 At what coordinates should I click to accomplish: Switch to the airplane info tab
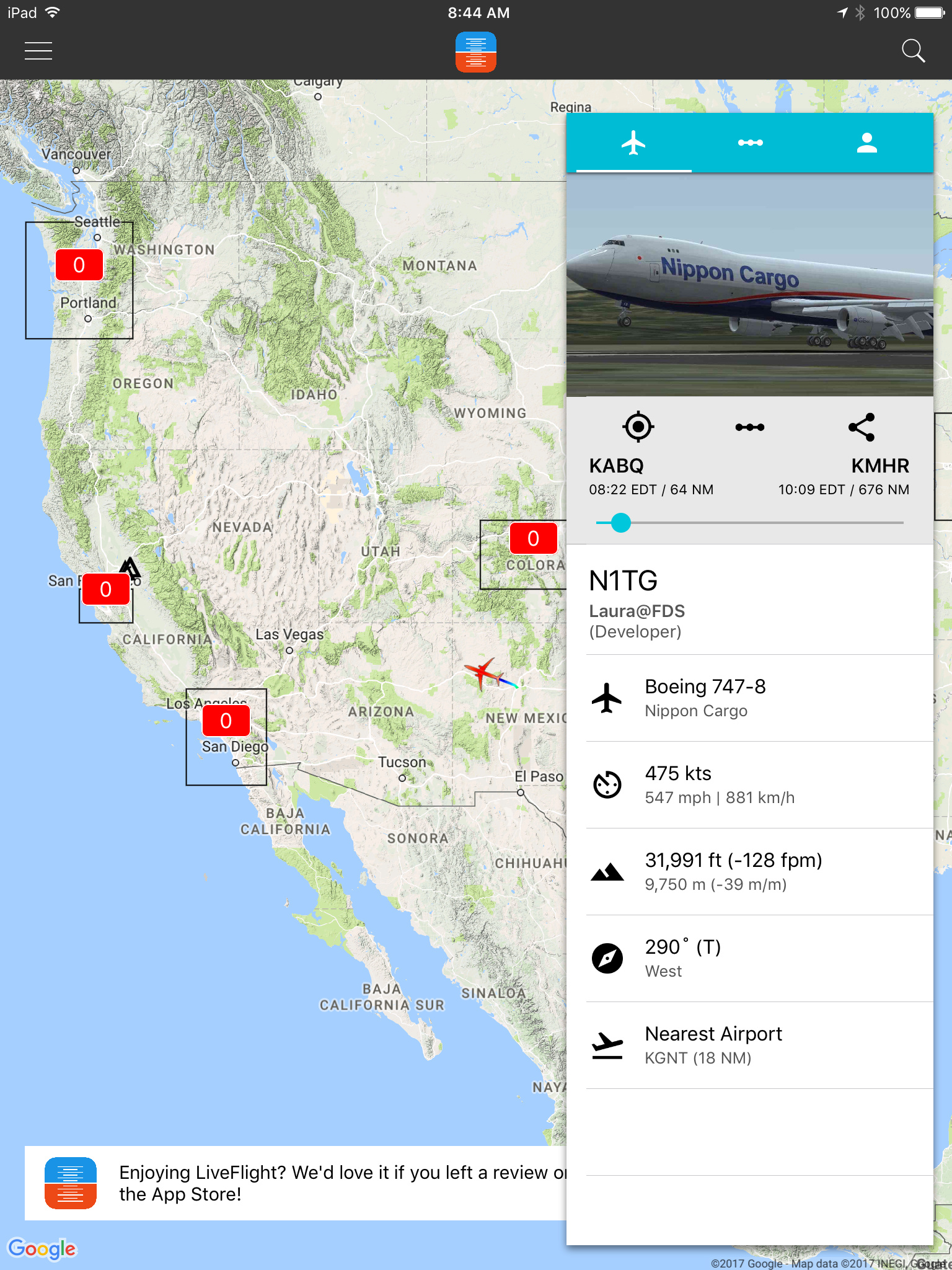(x=633, y=143)
